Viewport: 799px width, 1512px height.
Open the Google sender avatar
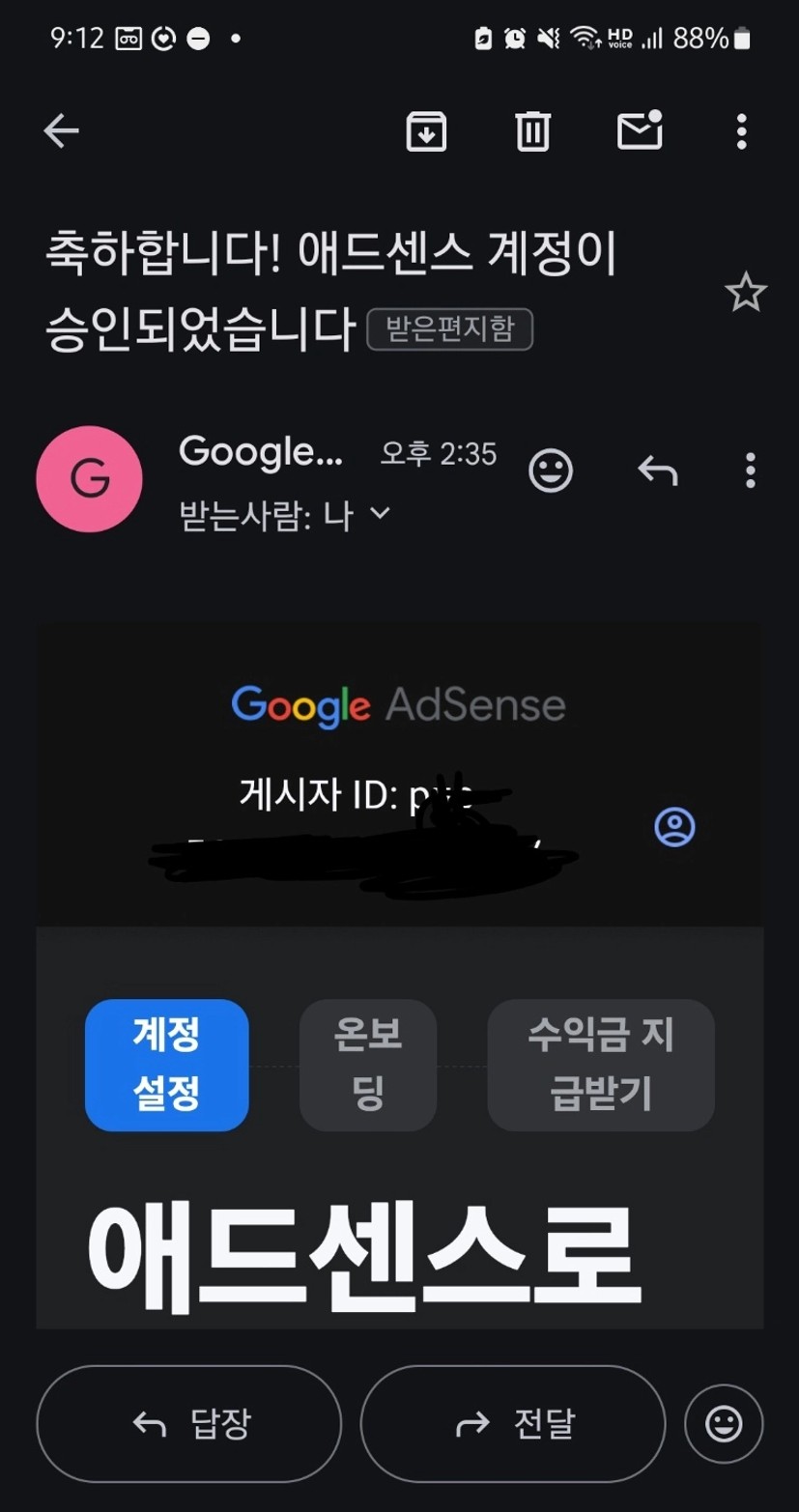tap(89, 479)
